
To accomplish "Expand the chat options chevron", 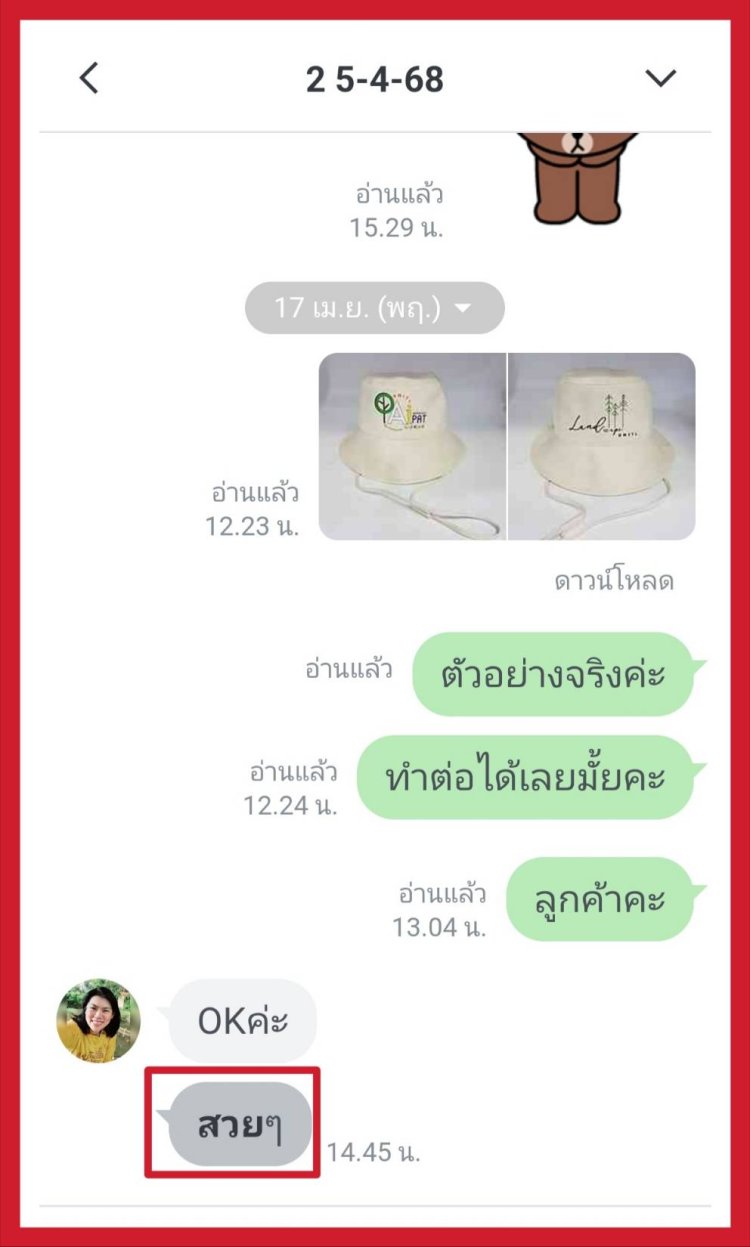I will click(x=661, y=78).
